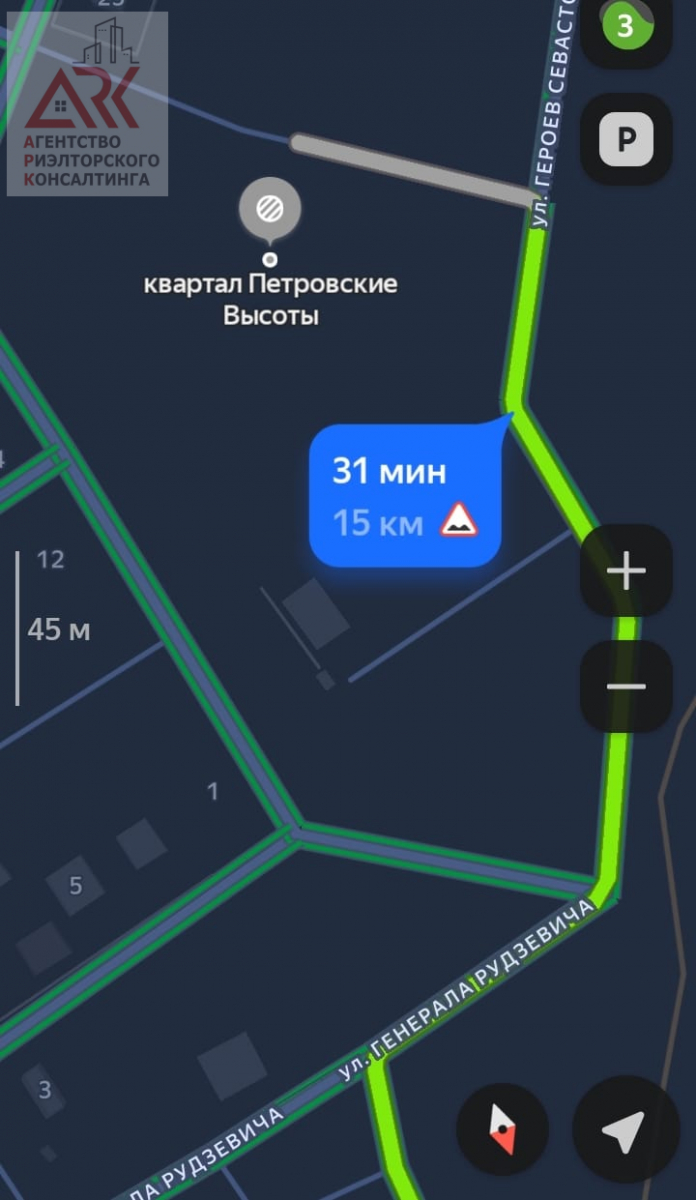
Task: Toggle the parking layer
Action: 626,139
